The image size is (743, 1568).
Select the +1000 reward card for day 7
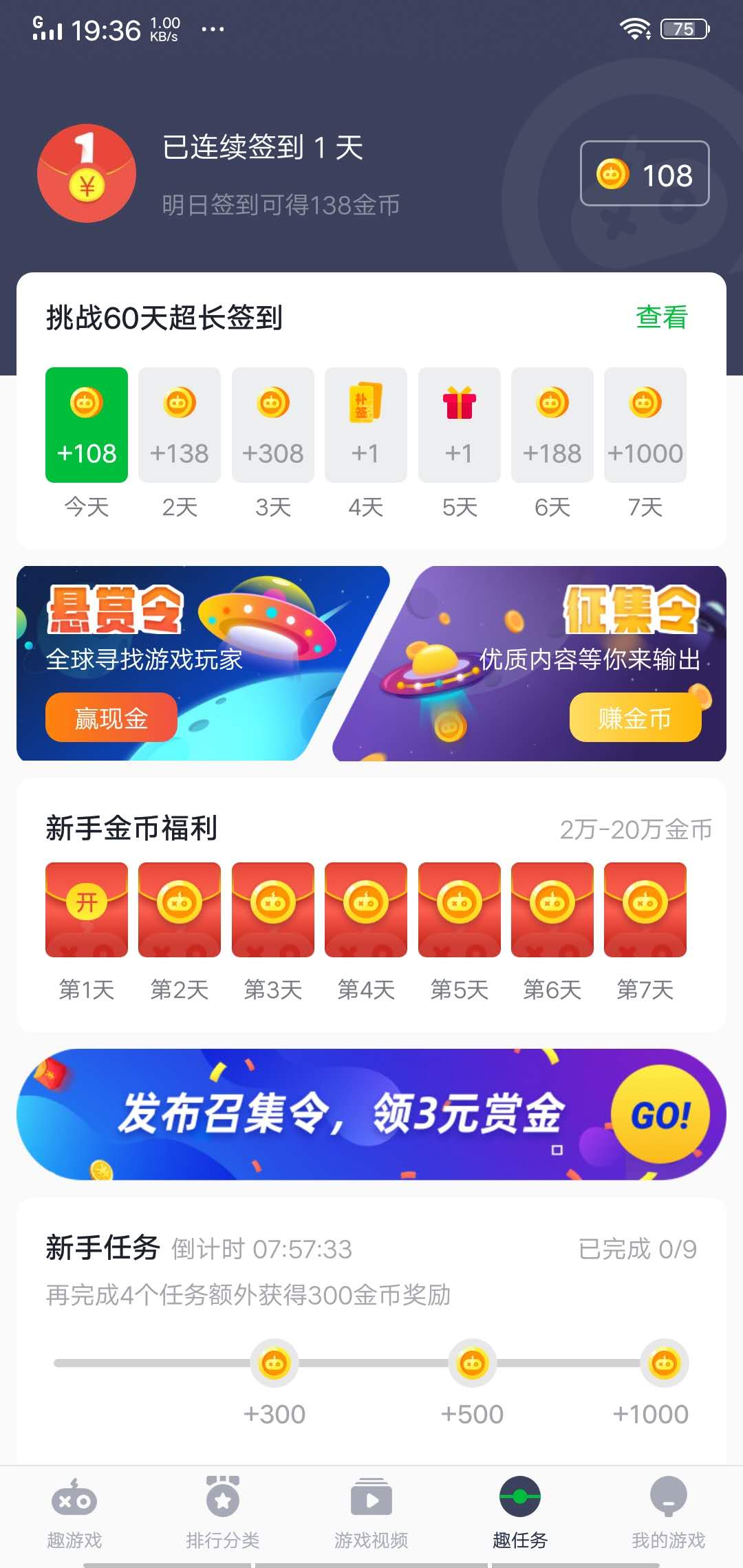(645, 423)
